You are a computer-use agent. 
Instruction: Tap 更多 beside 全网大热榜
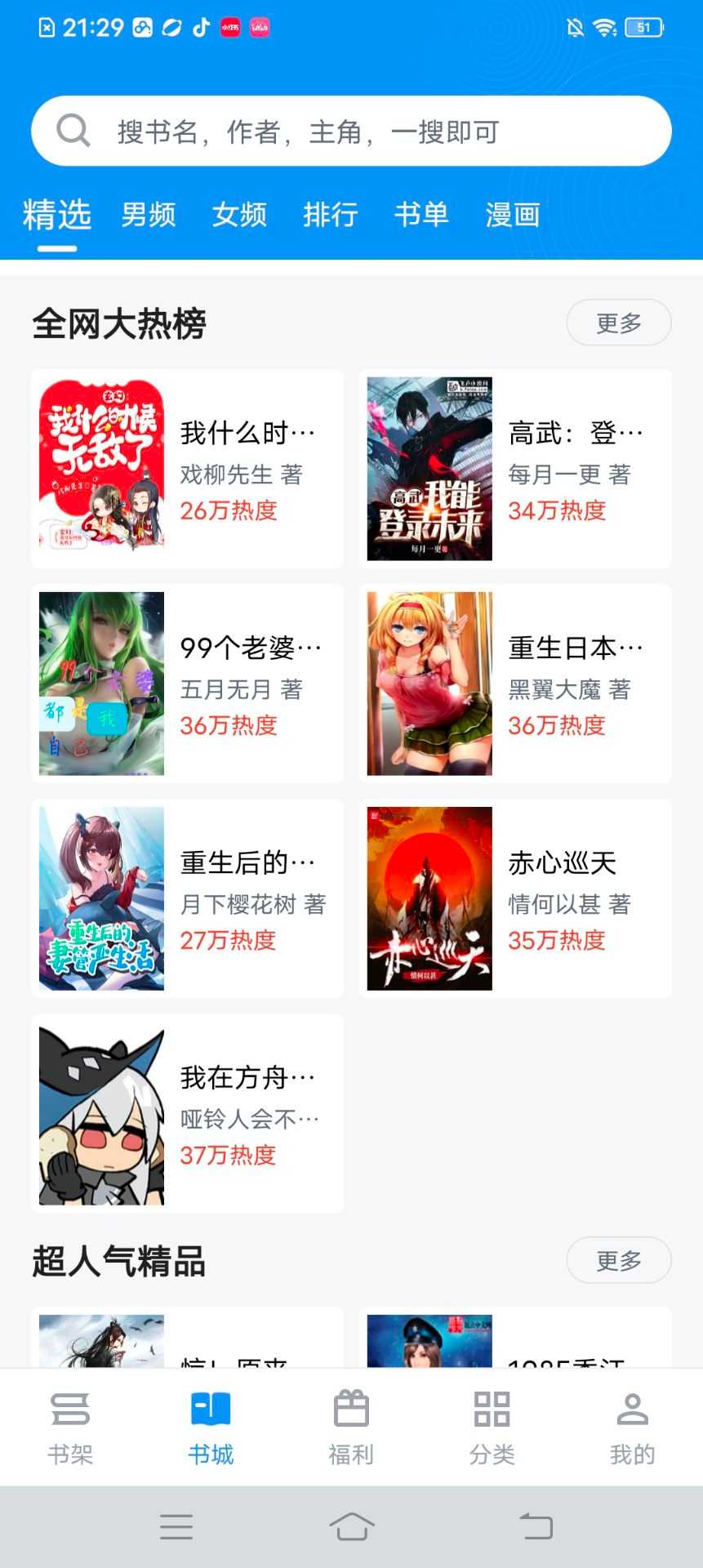618,323
